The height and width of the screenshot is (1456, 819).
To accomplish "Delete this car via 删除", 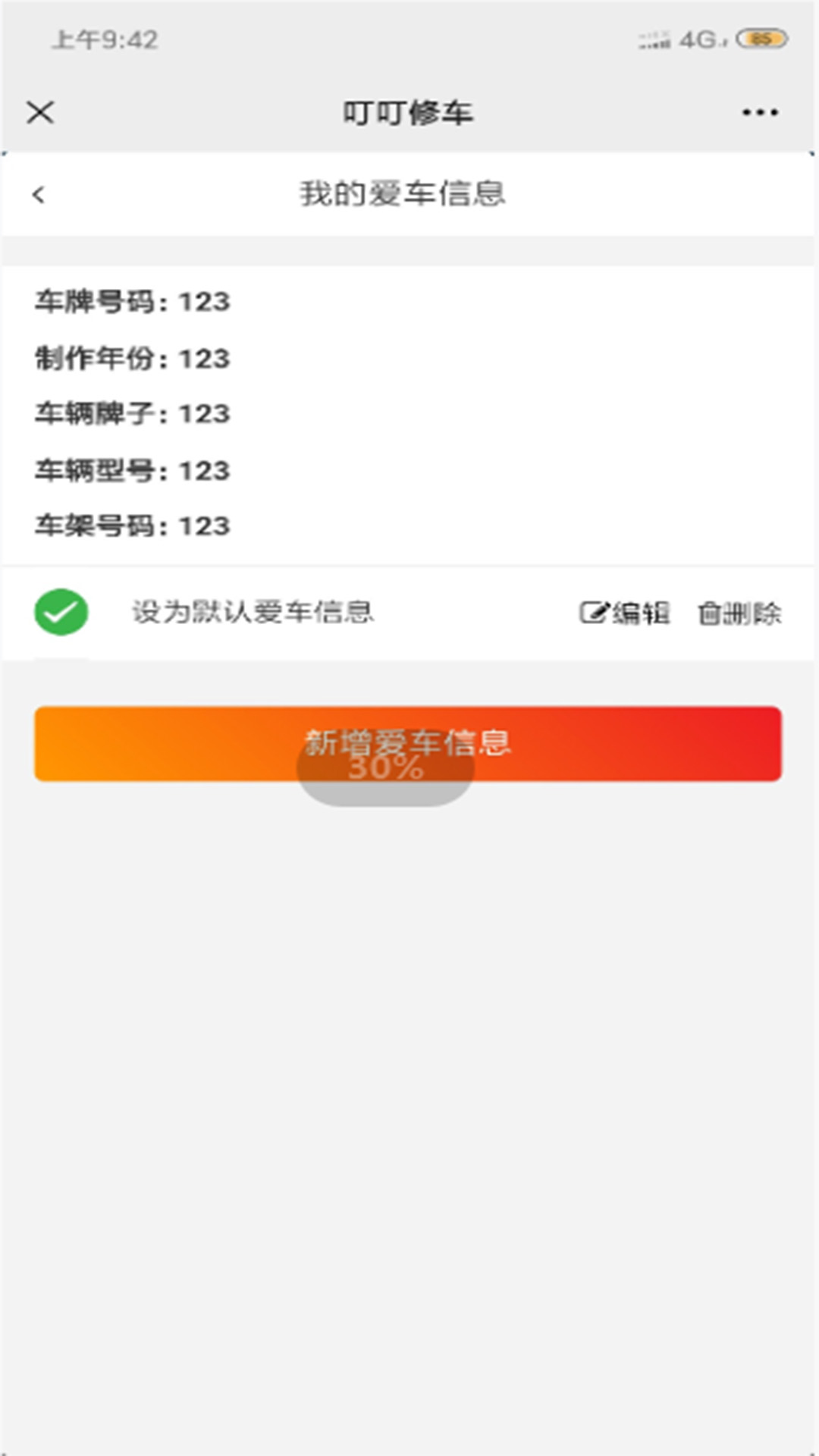I will [x=739, y=613].
